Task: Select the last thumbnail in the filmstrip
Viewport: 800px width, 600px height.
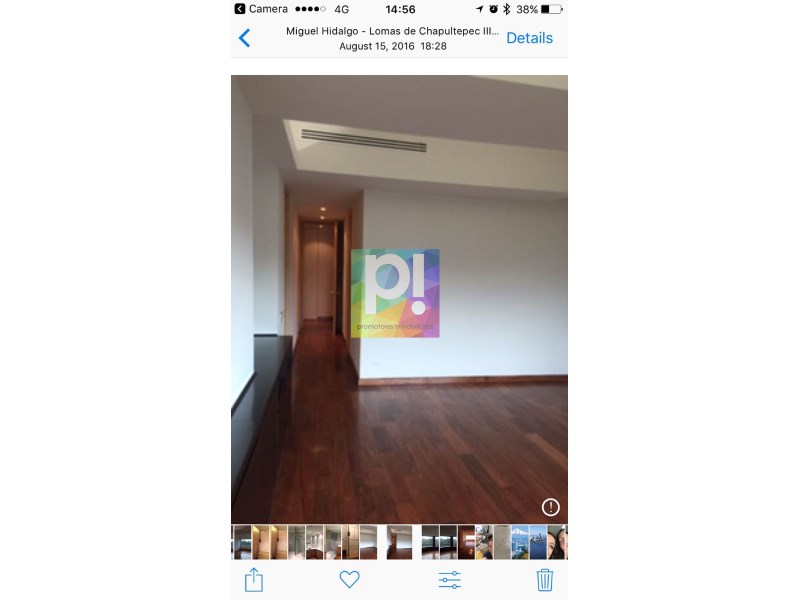Action: tap(557, 542)
